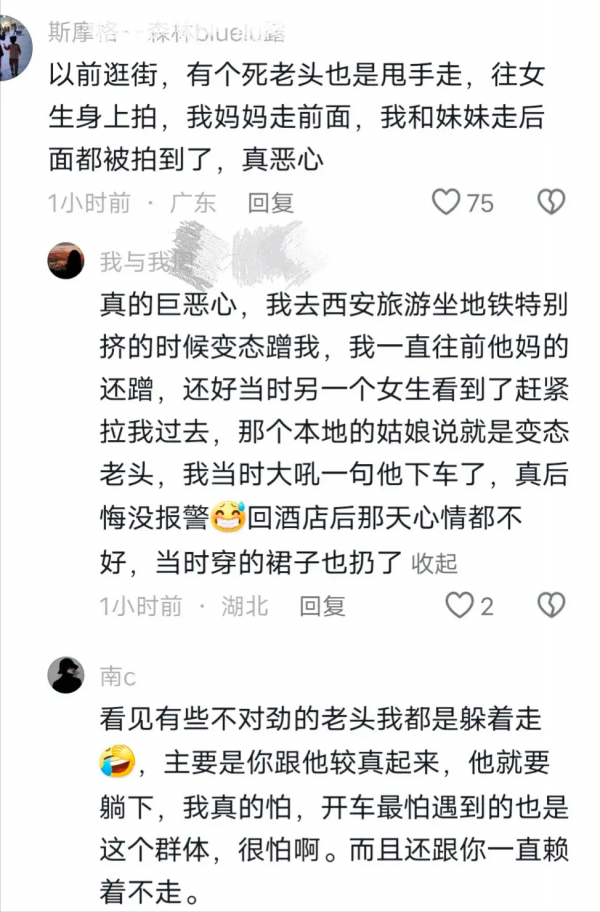Dislike the Guangdong user's comment
Image resolution: width=600 pixels, height=912 pixels.
click(551, 202)
